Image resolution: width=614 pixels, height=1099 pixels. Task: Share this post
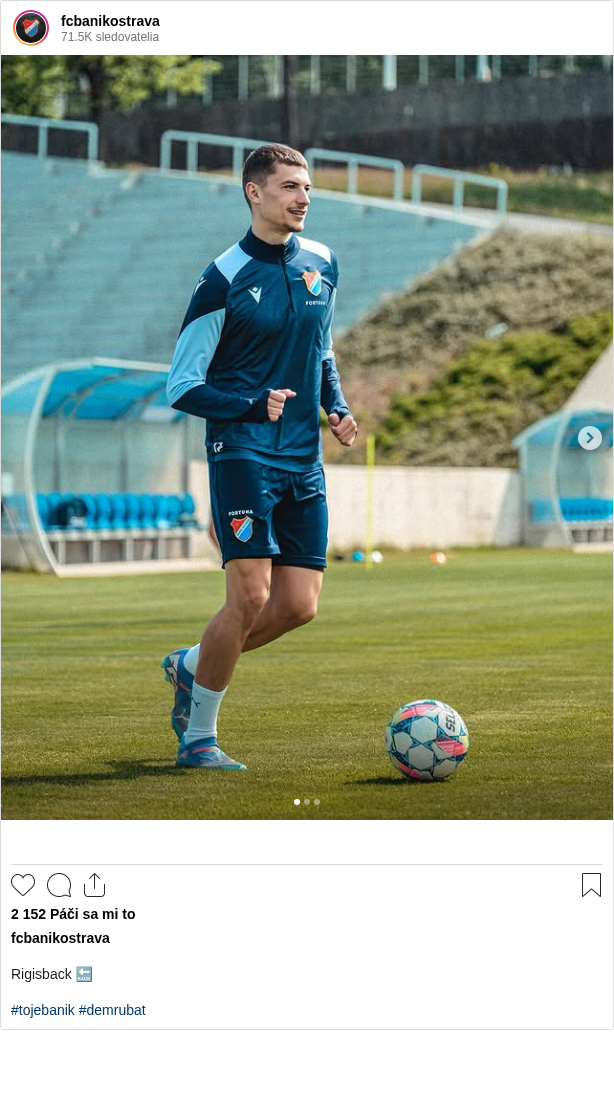[94, 885]
